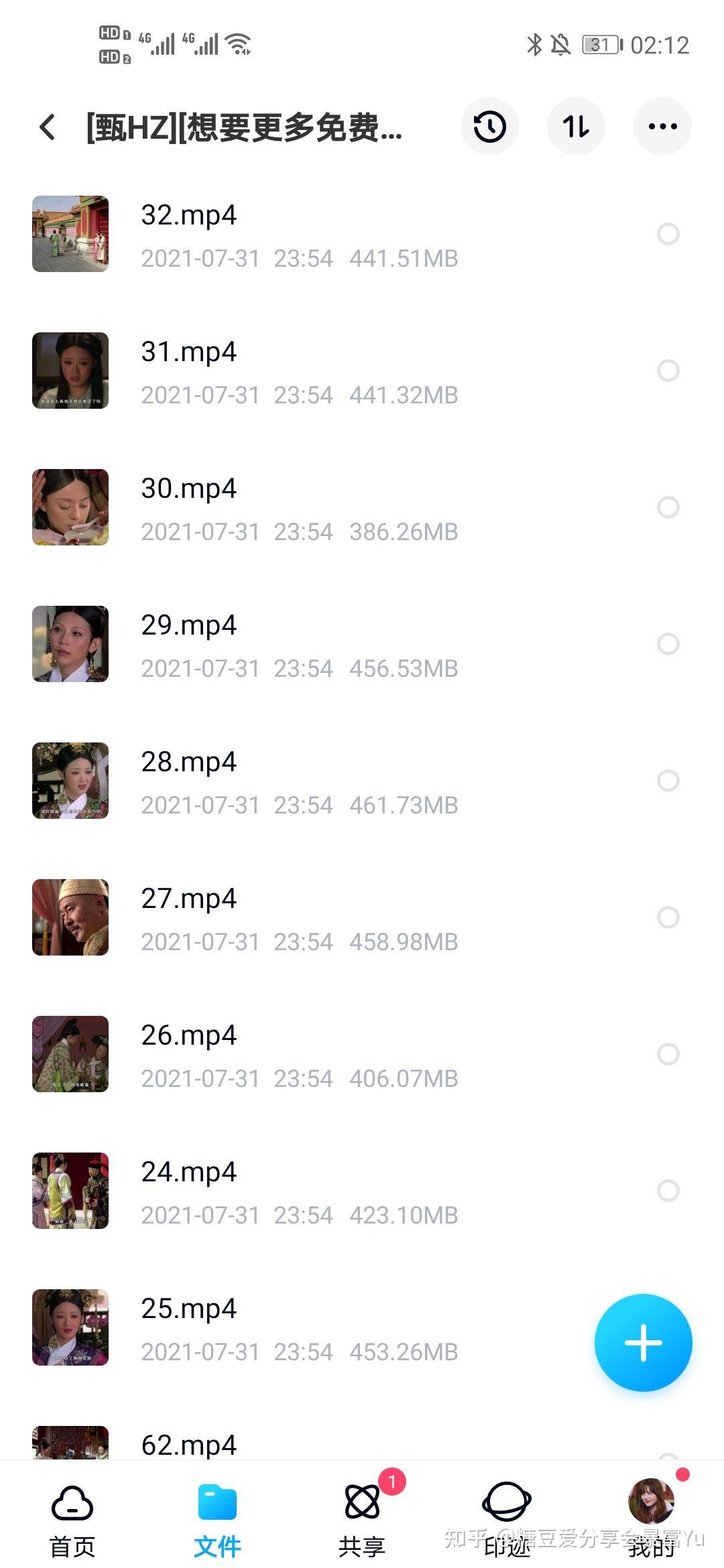Switch to the 文件 tab
724x1568 pixels.
(x=217, y=1517)
